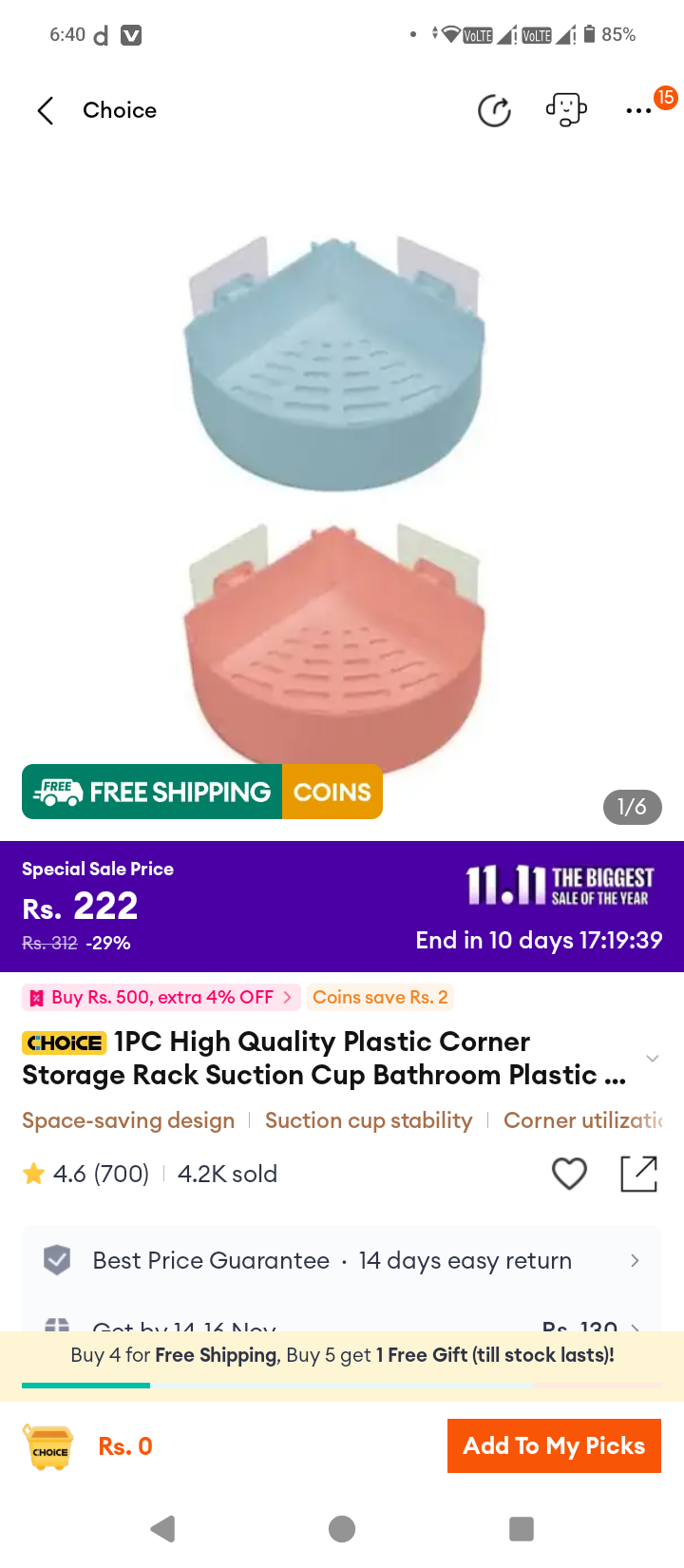Tap Add To My Picks button

(554, 1445)
